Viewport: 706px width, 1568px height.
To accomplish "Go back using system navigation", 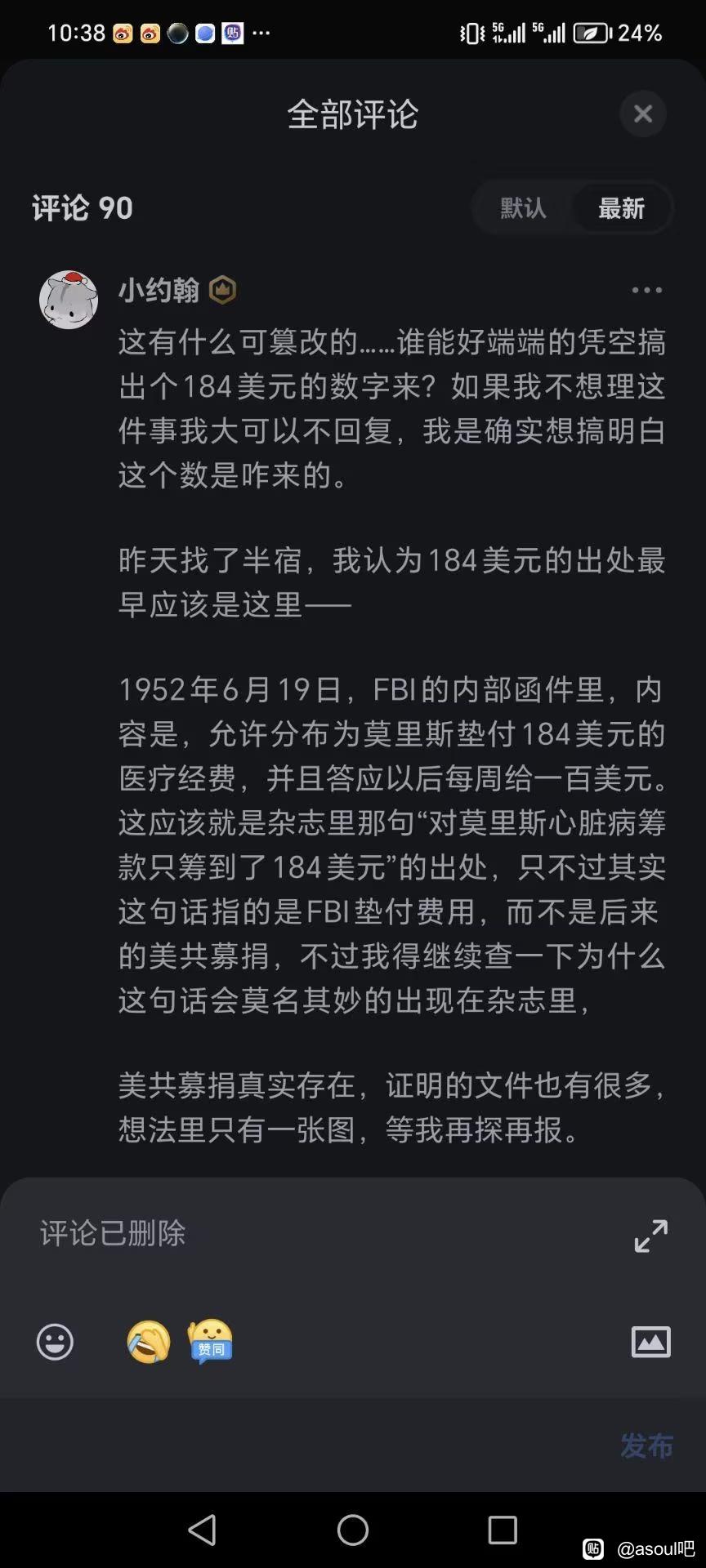I will pos(203,1530).
